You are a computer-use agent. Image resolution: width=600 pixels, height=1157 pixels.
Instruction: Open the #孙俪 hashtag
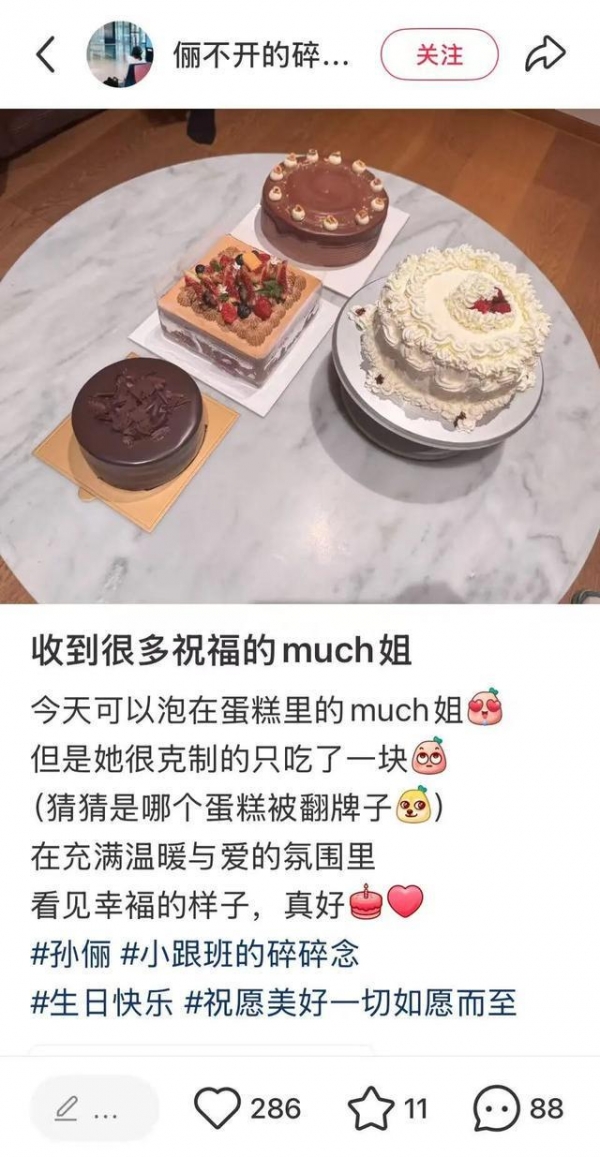70,954
